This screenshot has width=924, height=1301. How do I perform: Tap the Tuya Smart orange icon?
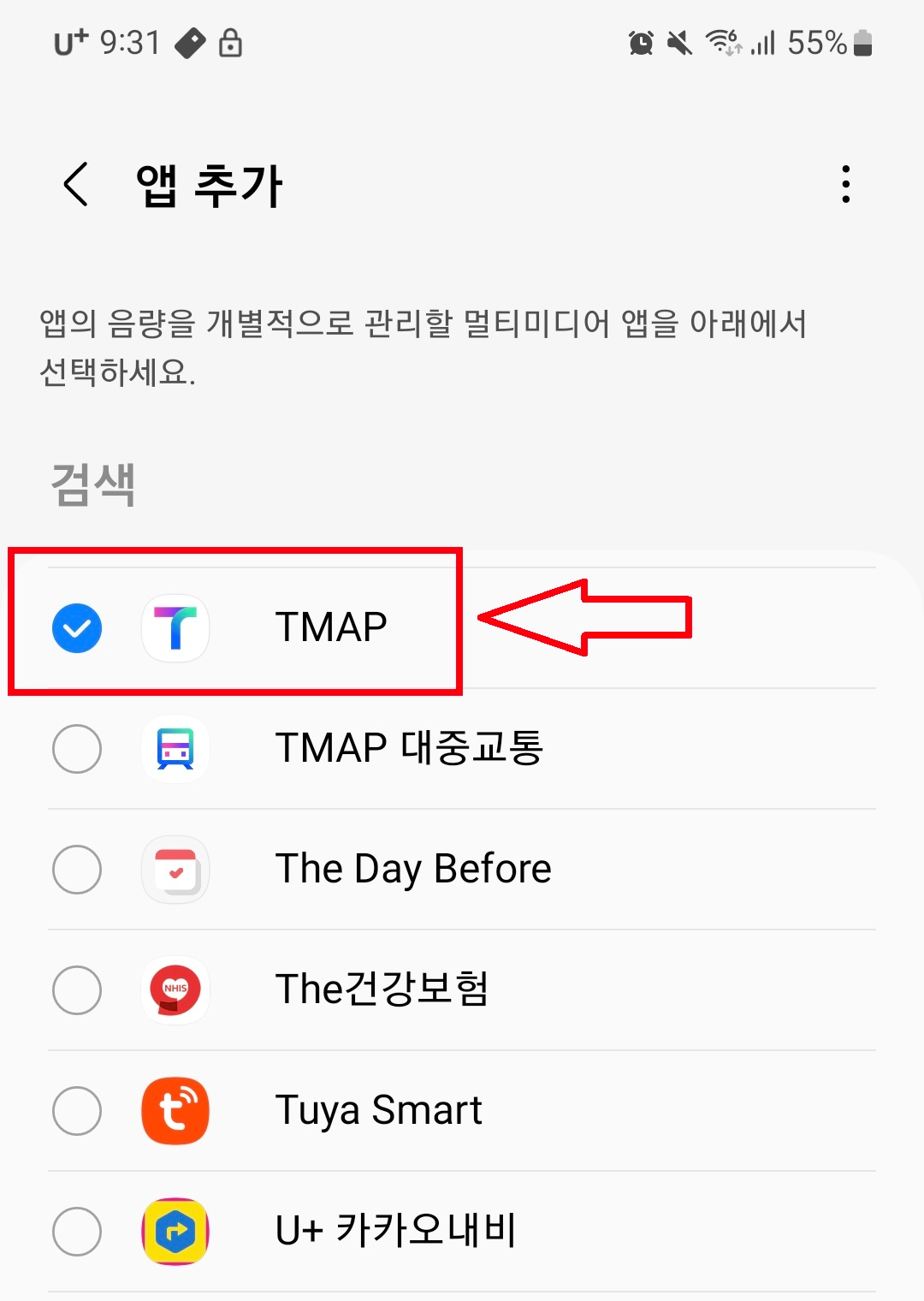pyautogui.click(x=175, y=1111)
